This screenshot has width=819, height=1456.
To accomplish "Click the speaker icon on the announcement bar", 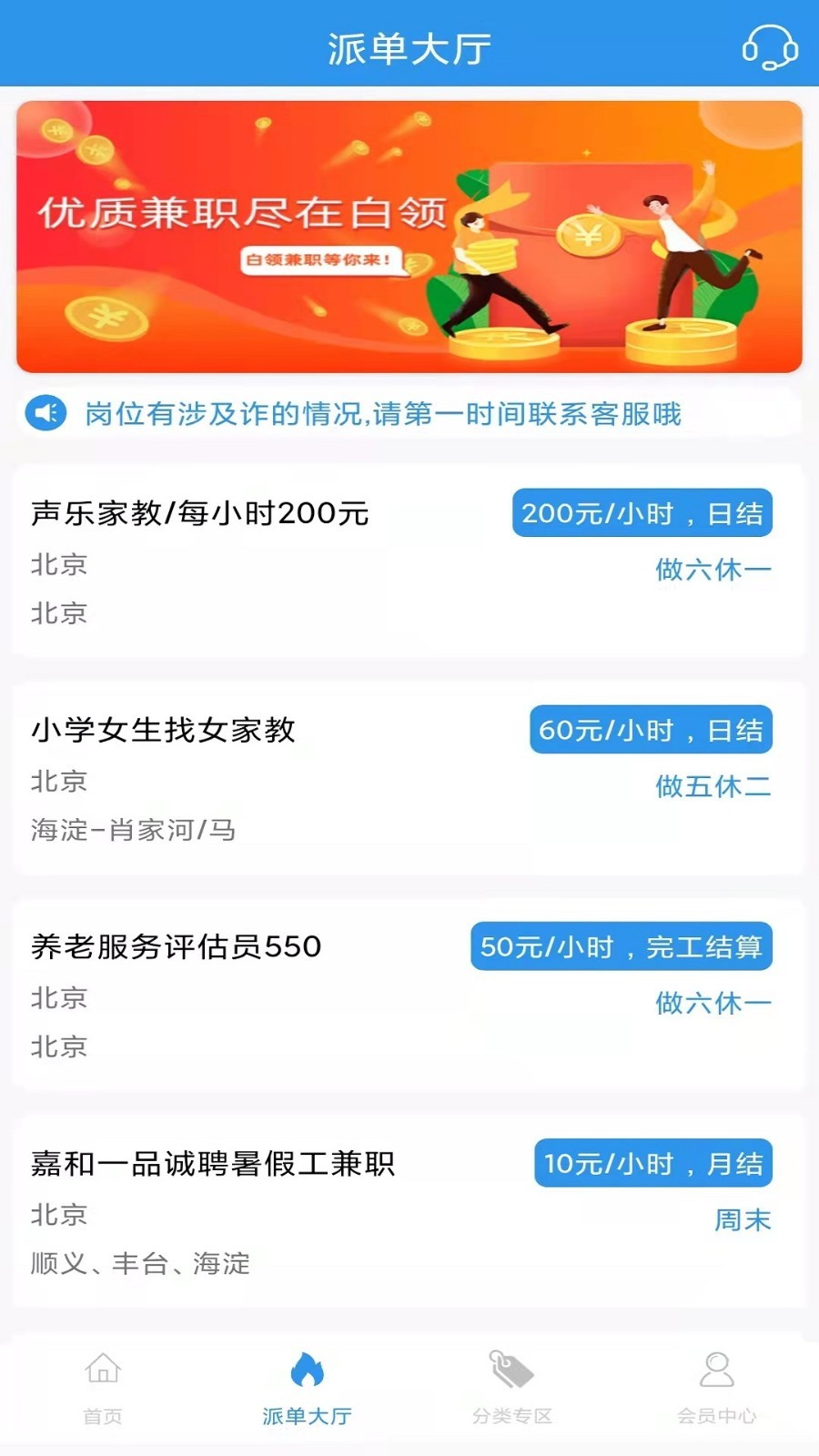I will point(45,411).
